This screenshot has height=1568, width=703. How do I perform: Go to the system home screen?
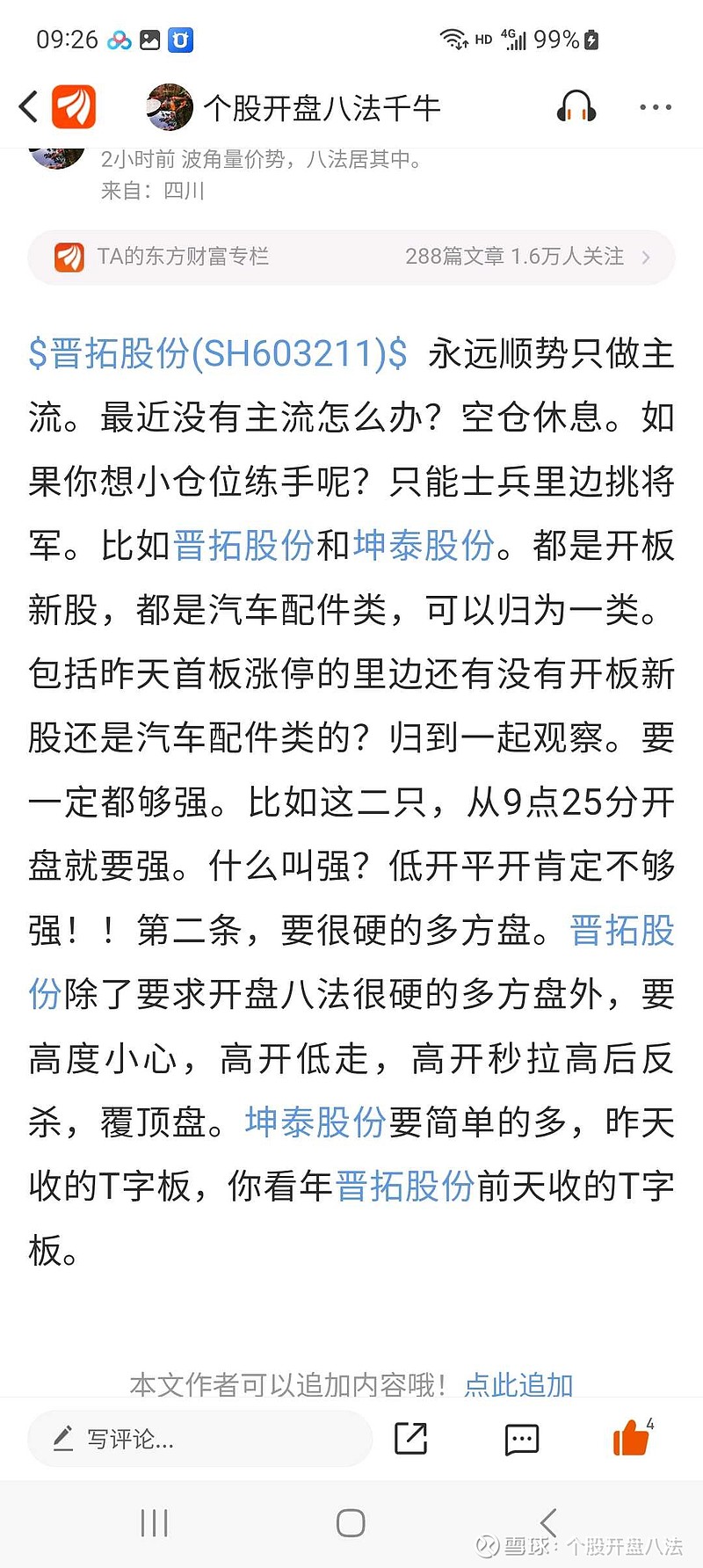[x=351, y=1523]
